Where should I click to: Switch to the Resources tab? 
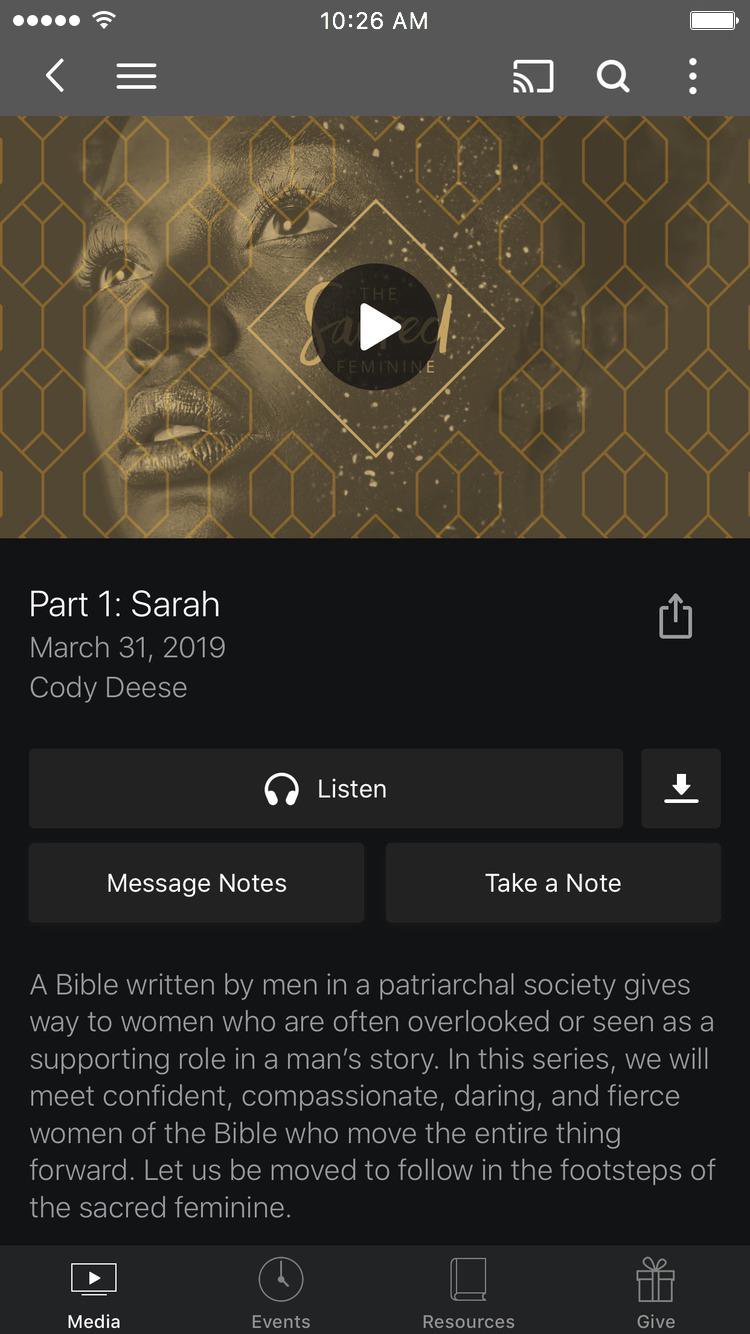[x=468, y=1293]
